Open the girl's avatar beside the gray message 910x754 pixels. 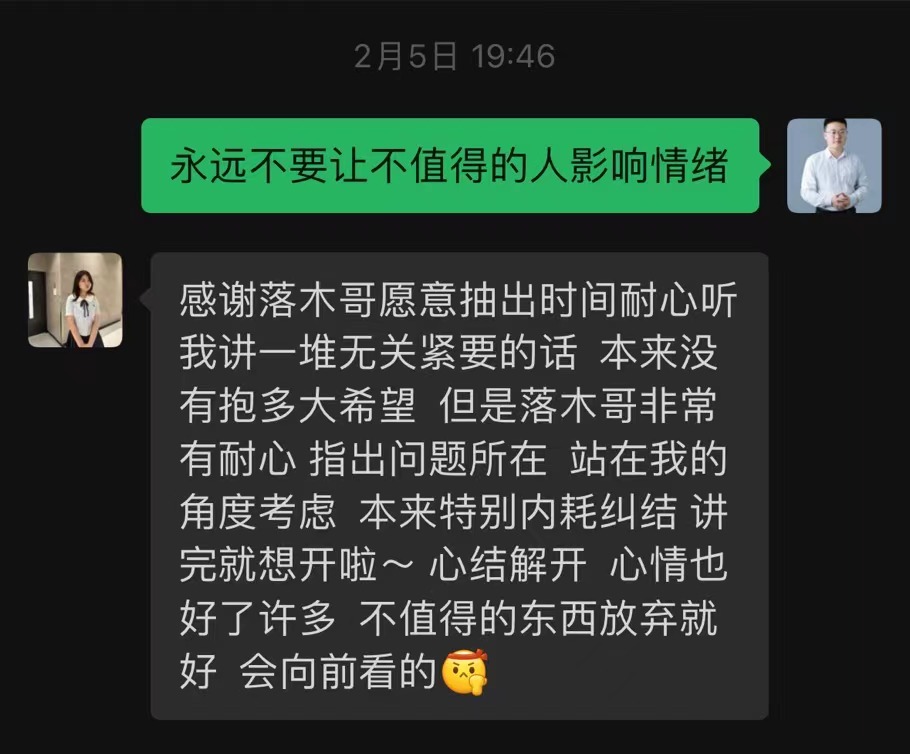[75, 300]
